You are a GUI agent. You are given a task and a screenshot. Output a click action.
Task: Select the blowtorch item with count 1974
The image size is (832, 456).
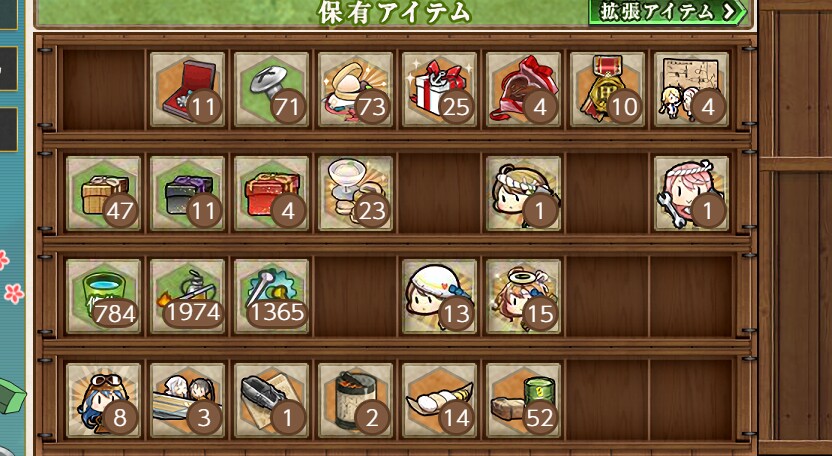click(188, 296)
